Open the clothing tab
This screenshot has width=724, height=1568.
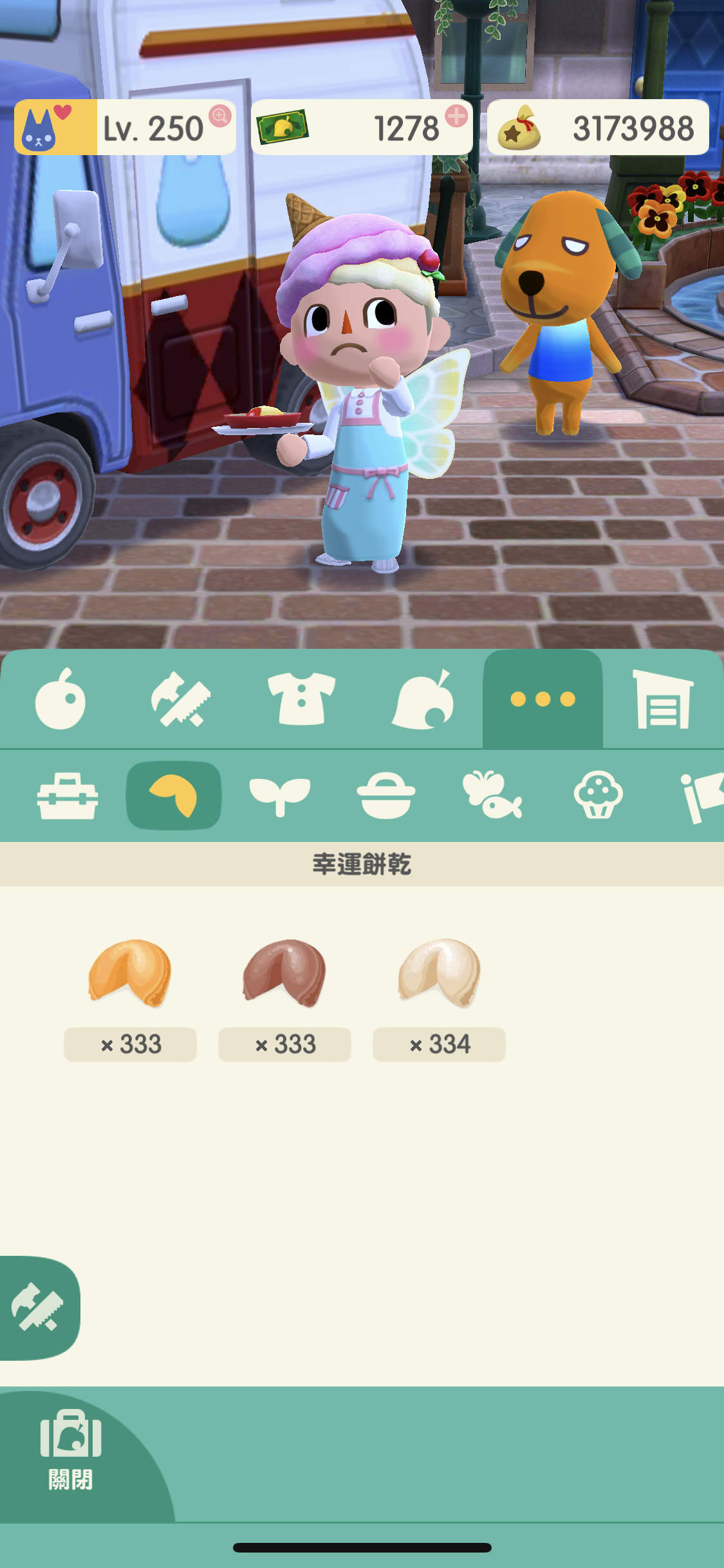pyautogui.click(x=301, y=699)
